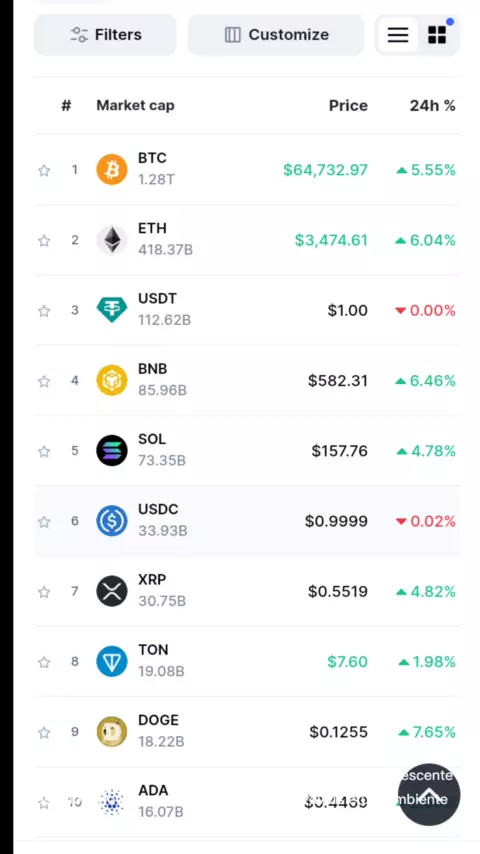Add ETH to watchlist with star
The width and height of the screenshot is (480, 854).
44,240
